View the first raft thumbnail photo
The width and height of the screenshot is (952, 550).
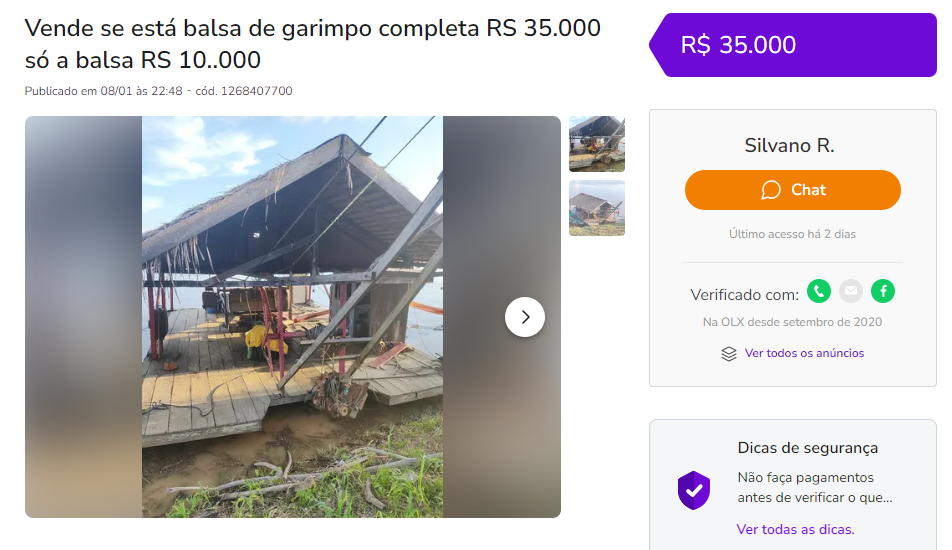click(597, 144)
